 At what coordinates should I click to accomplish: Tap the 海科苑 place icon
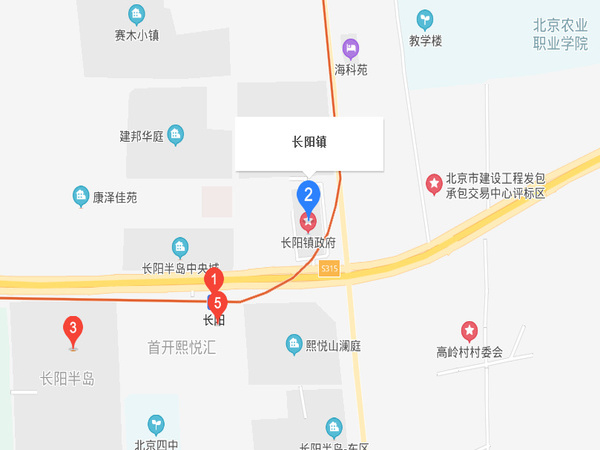(351, 47)
